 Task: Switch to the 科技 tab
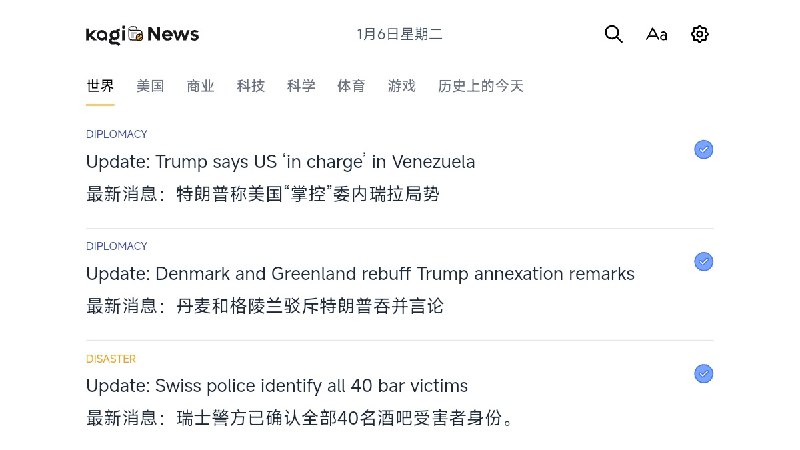coord(251,86)
